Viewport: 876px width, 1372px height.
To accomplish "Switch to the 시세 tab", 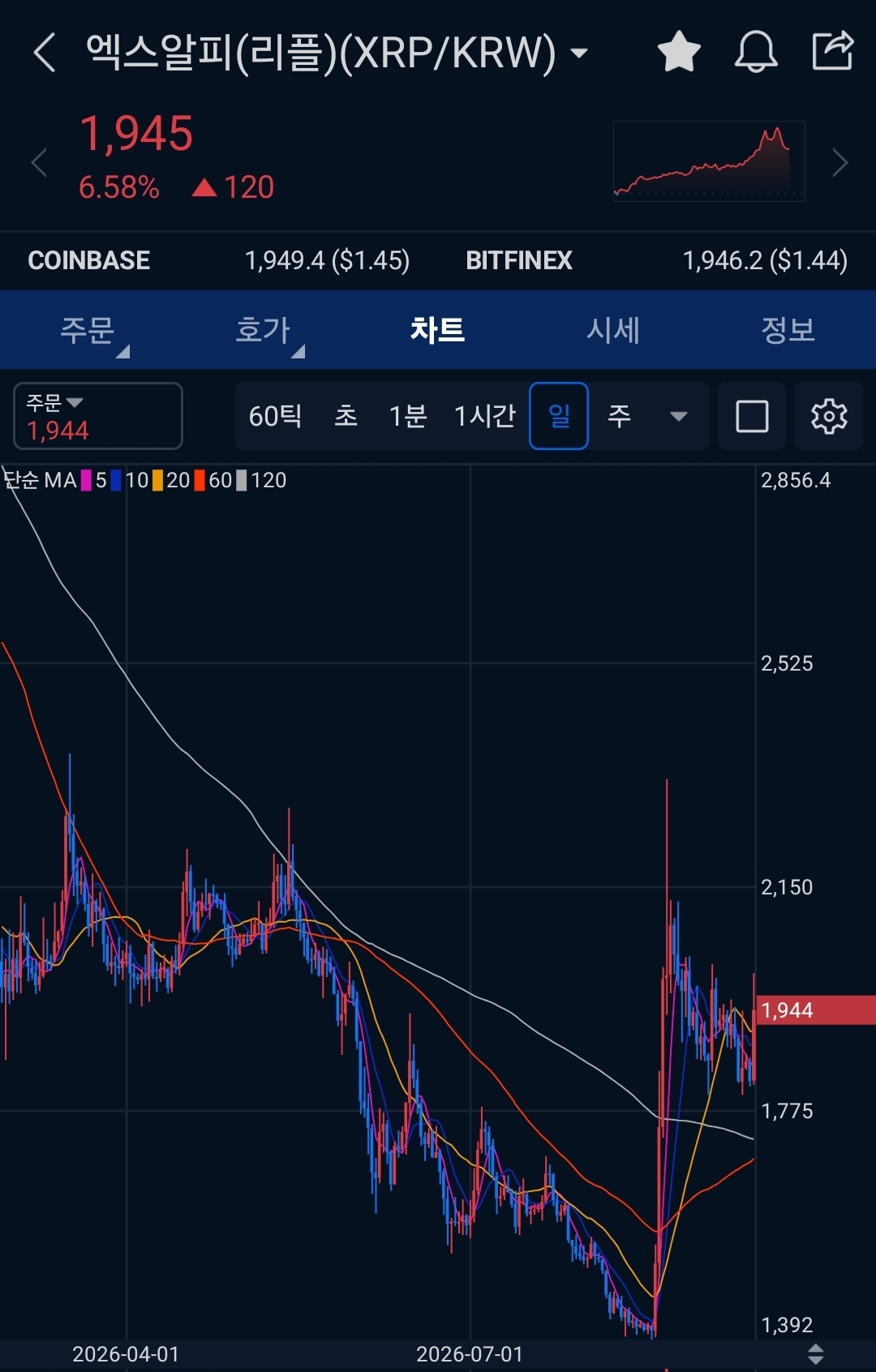I will pyautogui.click(x=613, y=330).
